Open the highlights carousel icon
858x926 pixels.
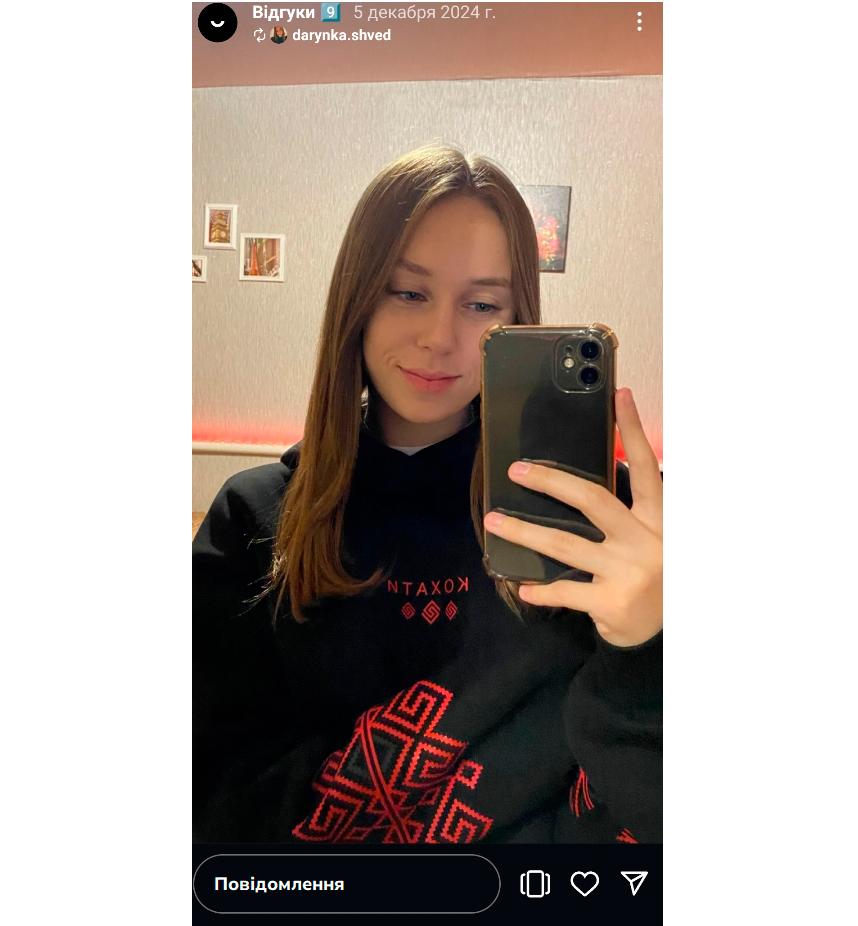coord(535,884)
